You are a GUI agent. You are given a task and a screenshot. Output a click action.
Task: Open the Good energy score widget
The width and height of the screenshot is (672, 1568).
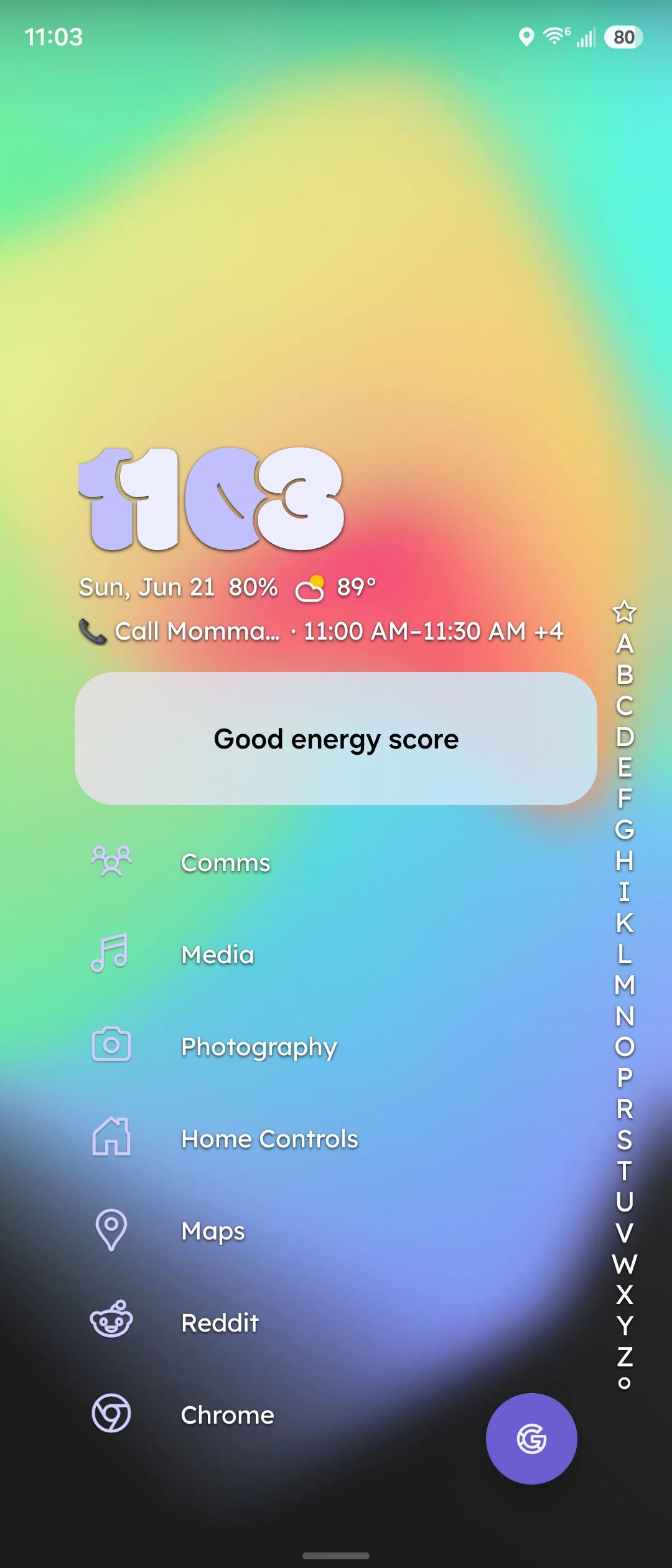point(336,739)
